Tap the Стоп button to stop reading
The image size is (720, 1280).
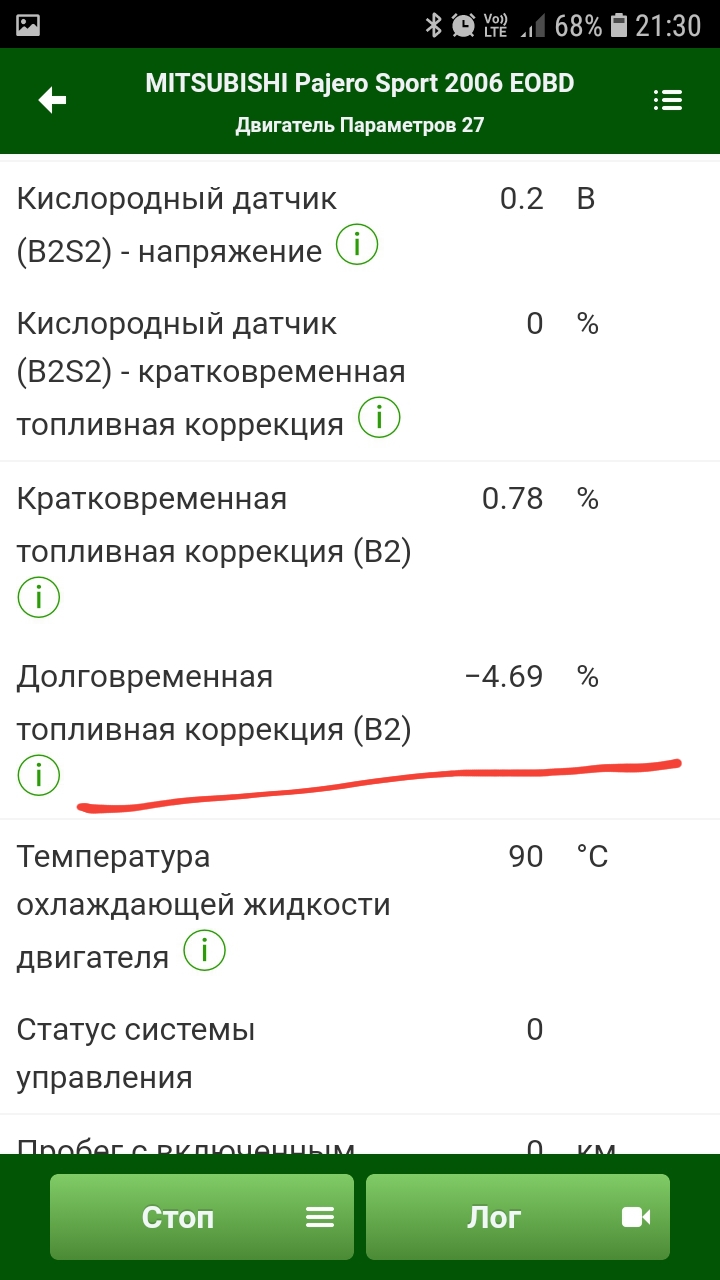pyautogui.click(x=202, y=1217)
